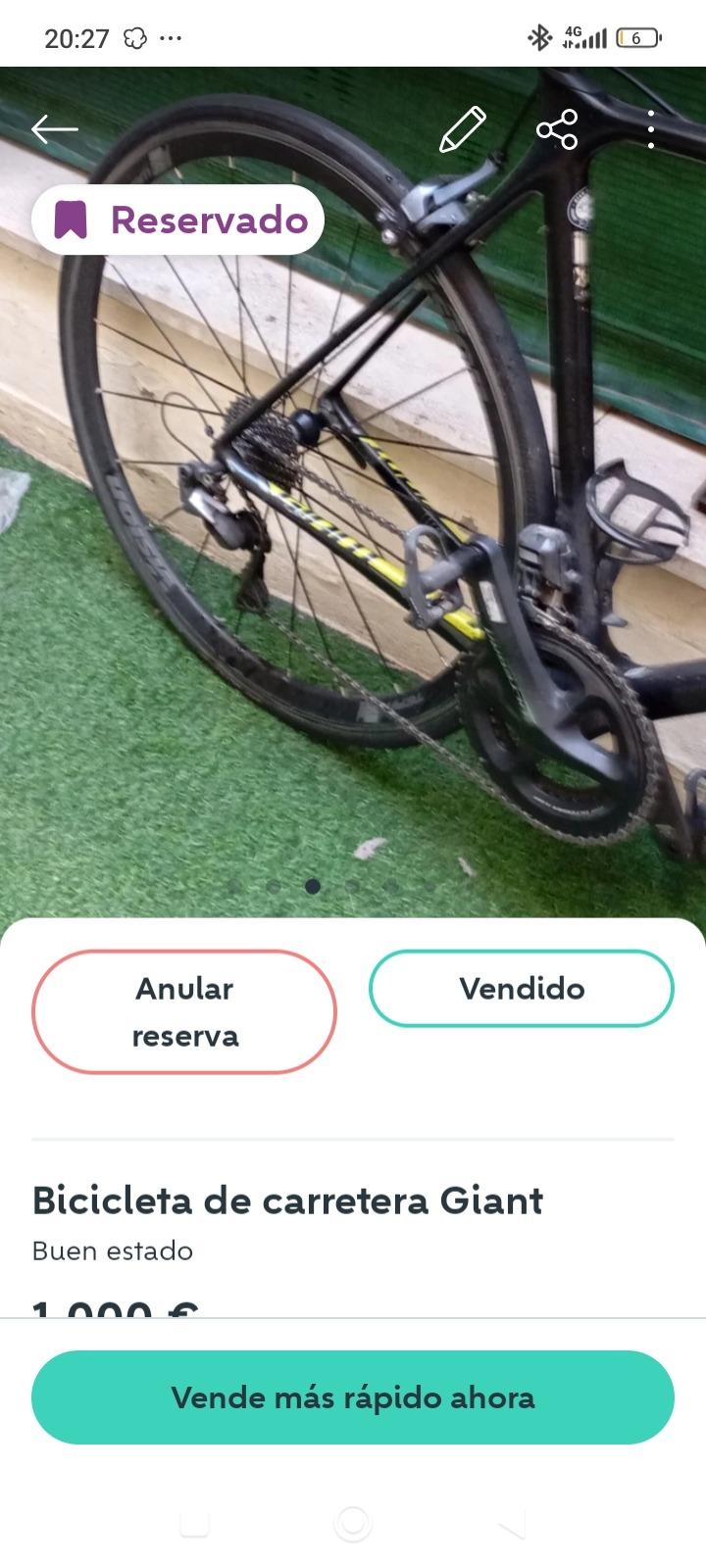Tap Vende más rápido ahora
Screen dimensions: 706x1568
(x=353, y=1396)
